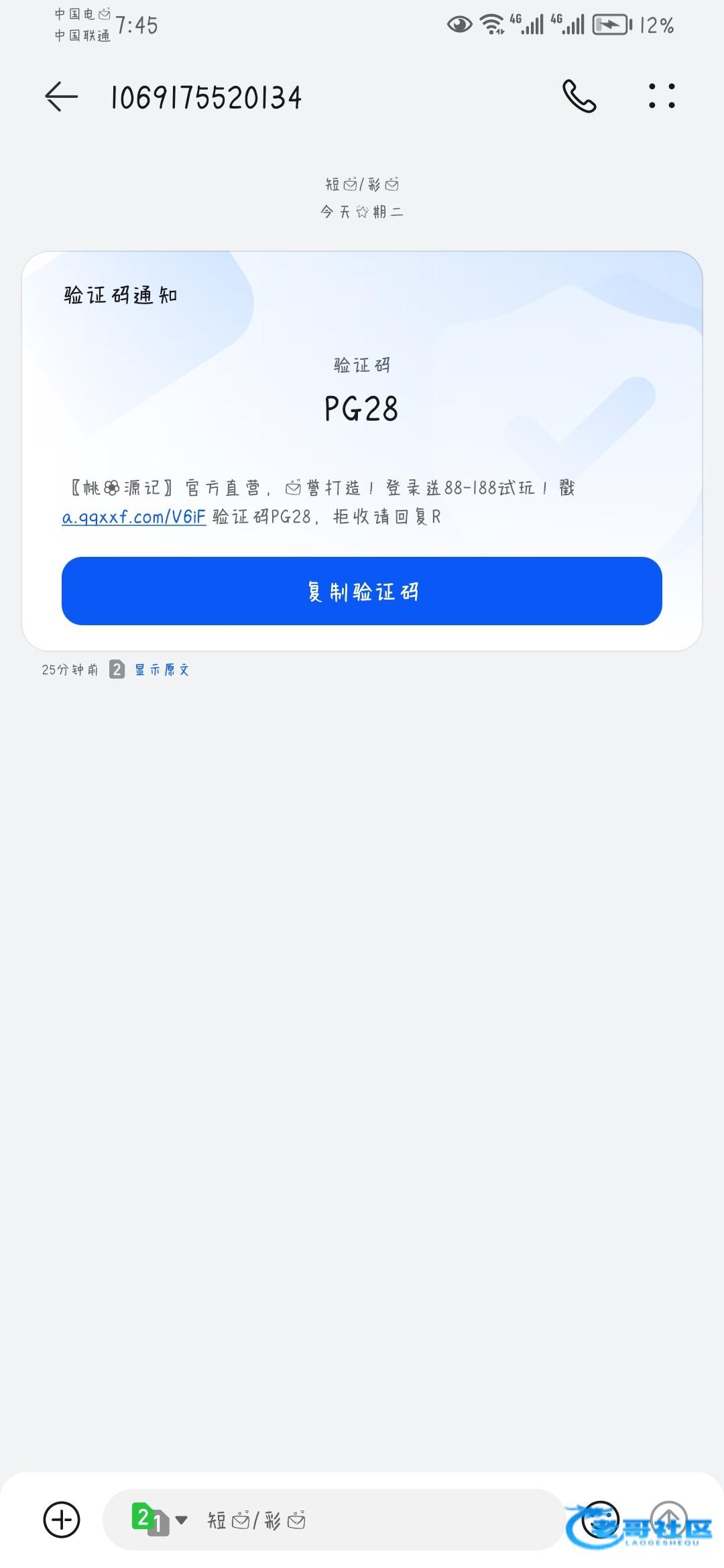The width and height of the screenshot is (724, 1568).
Task: Open the overflow menu
Action: [661, 96]
